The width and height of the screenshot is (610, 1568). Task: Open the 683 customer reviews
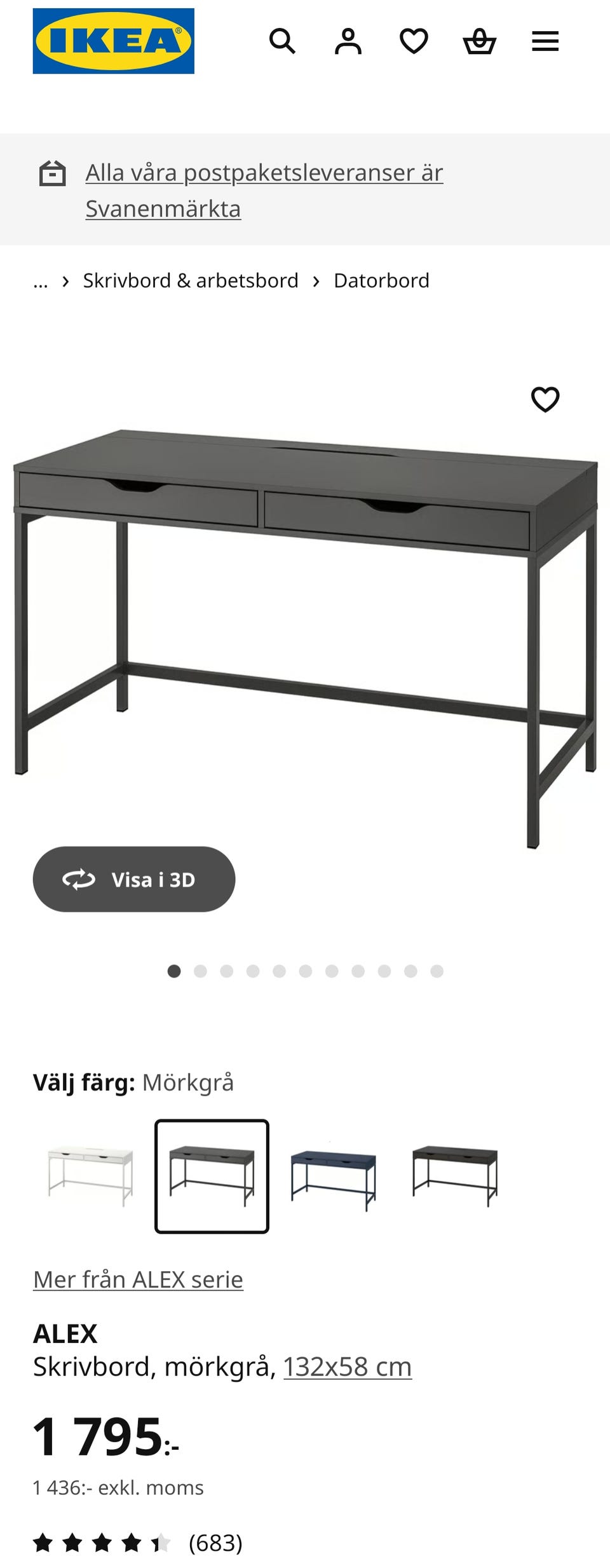215,1543
